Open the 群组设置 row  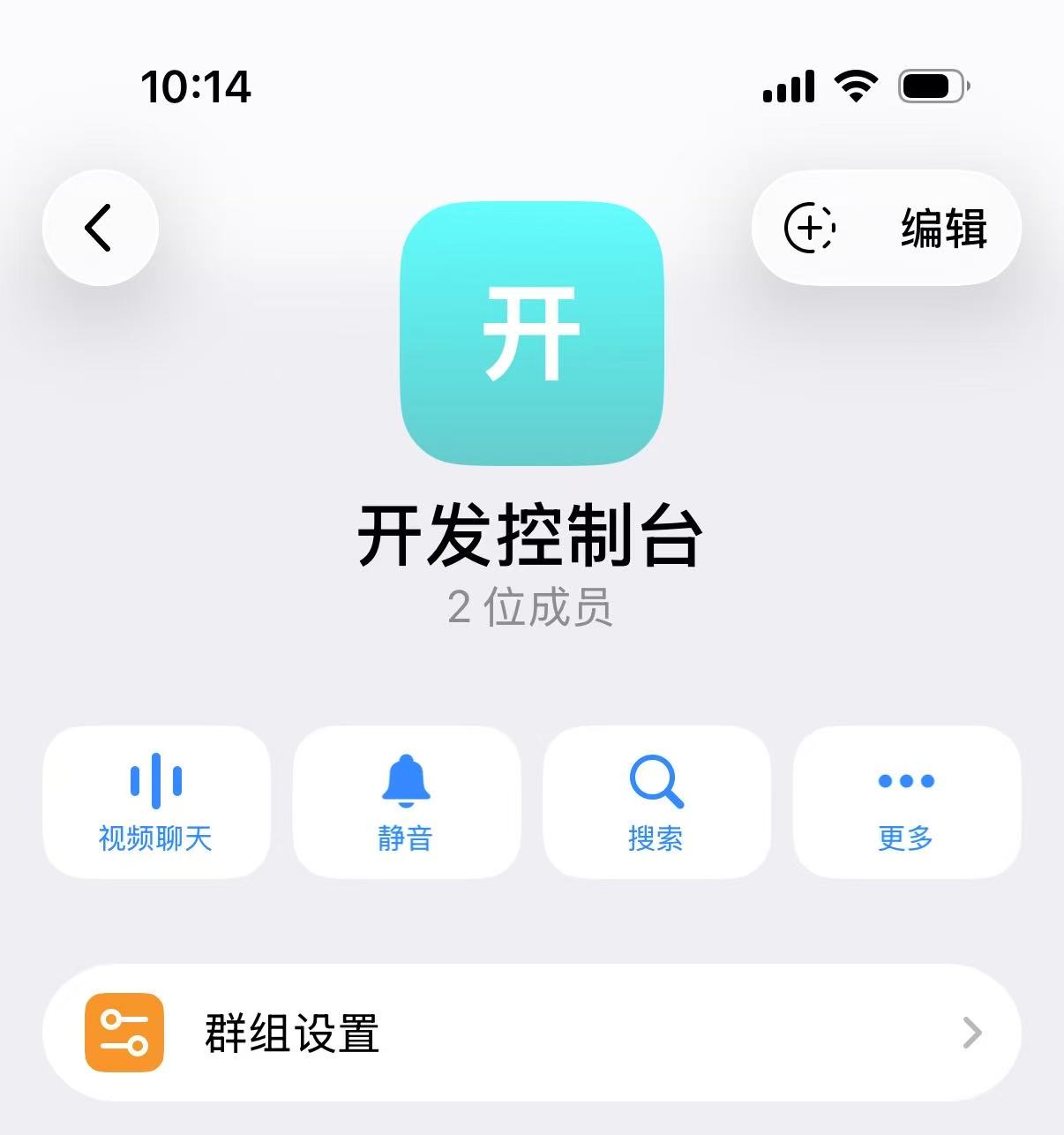coord(532,1033)
